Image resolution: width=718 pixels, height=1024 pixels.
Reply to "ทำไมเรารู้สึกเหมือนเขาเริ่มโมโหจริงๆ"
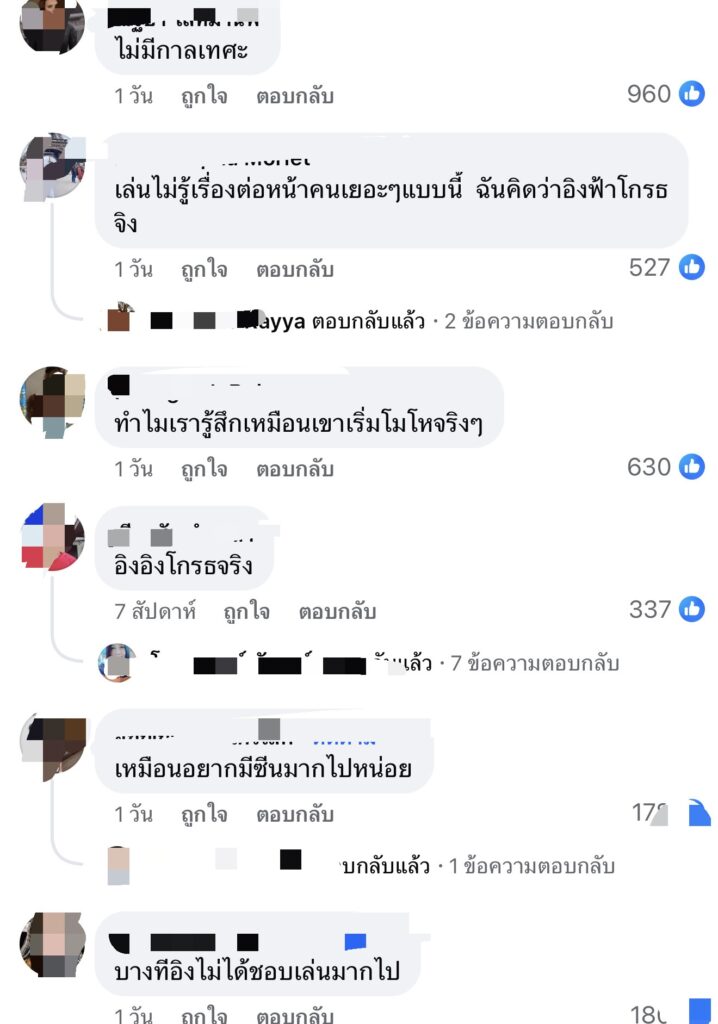[x=295, y=469]
